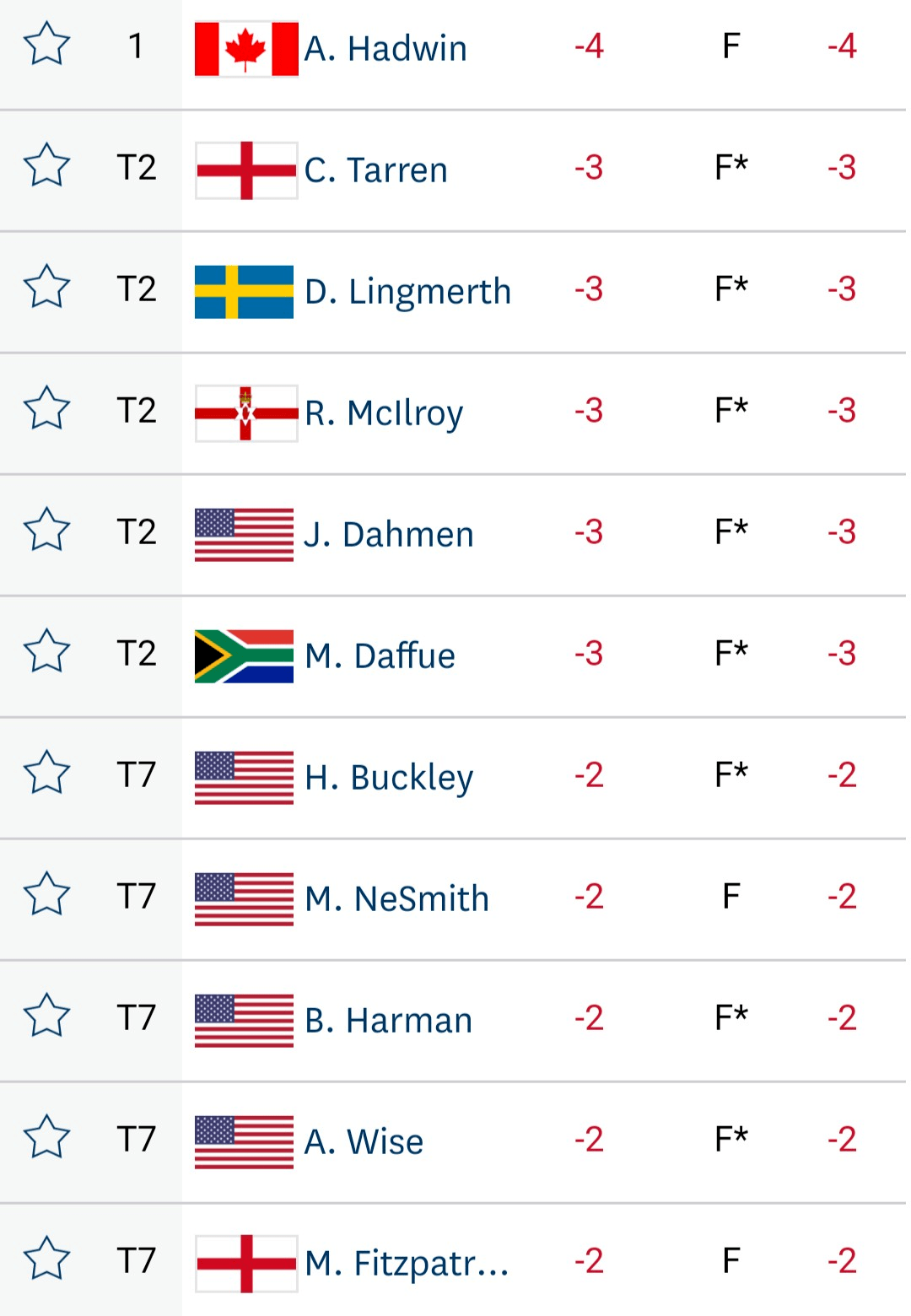Open A. Wise's row

[x=364, y=1142]
